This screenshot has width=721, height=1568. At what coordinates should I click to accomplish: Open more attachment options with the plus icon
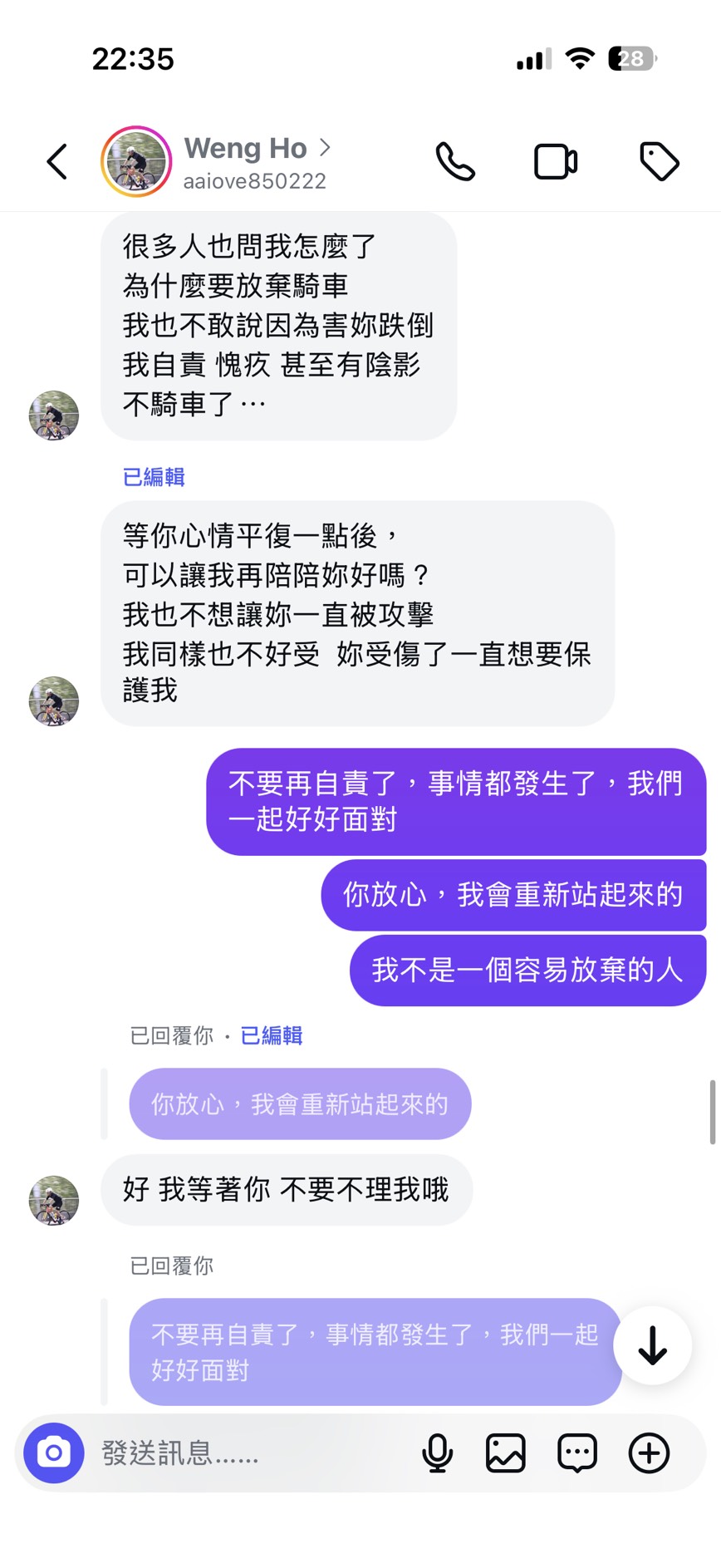[648, 1452]
